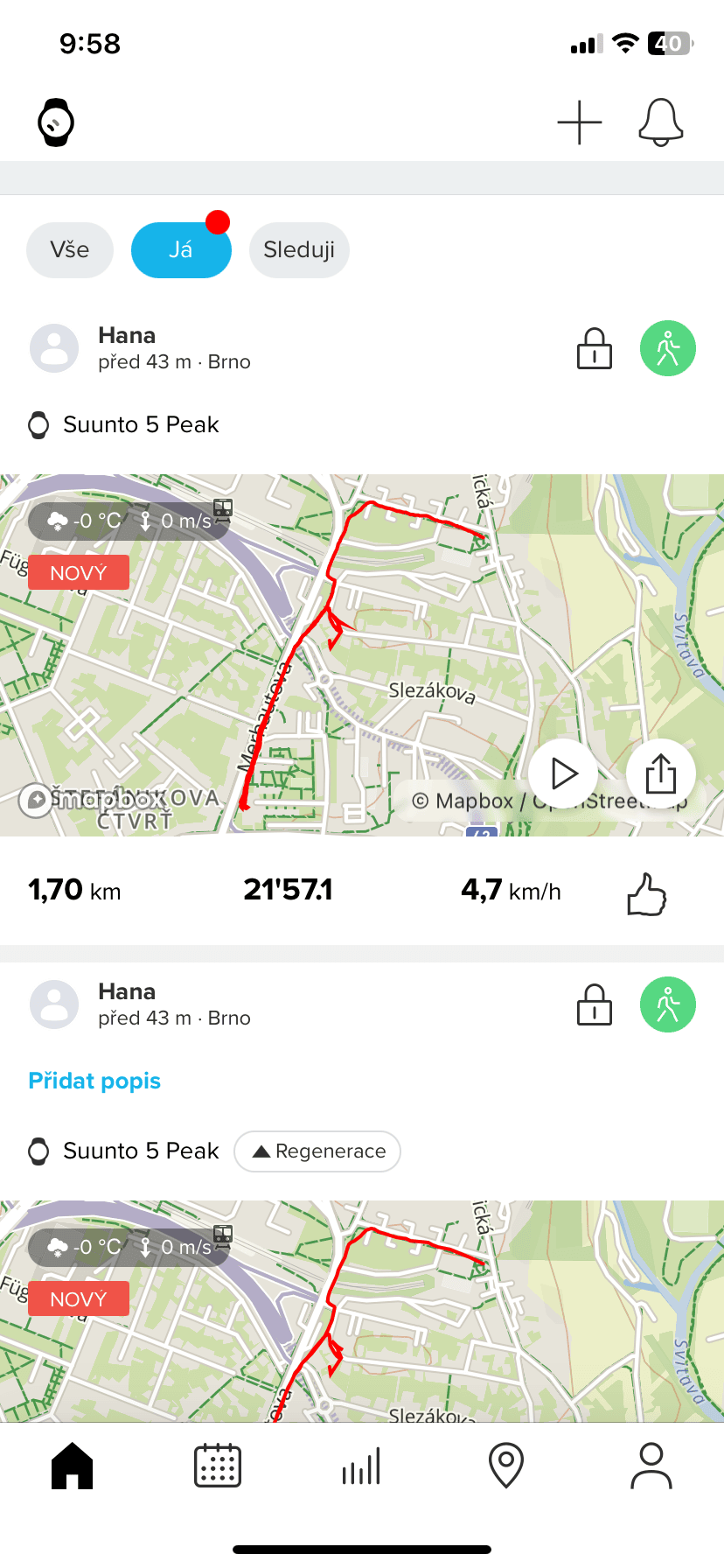Add a new activity with plus

pyautogui.click(x=580, y=122)
